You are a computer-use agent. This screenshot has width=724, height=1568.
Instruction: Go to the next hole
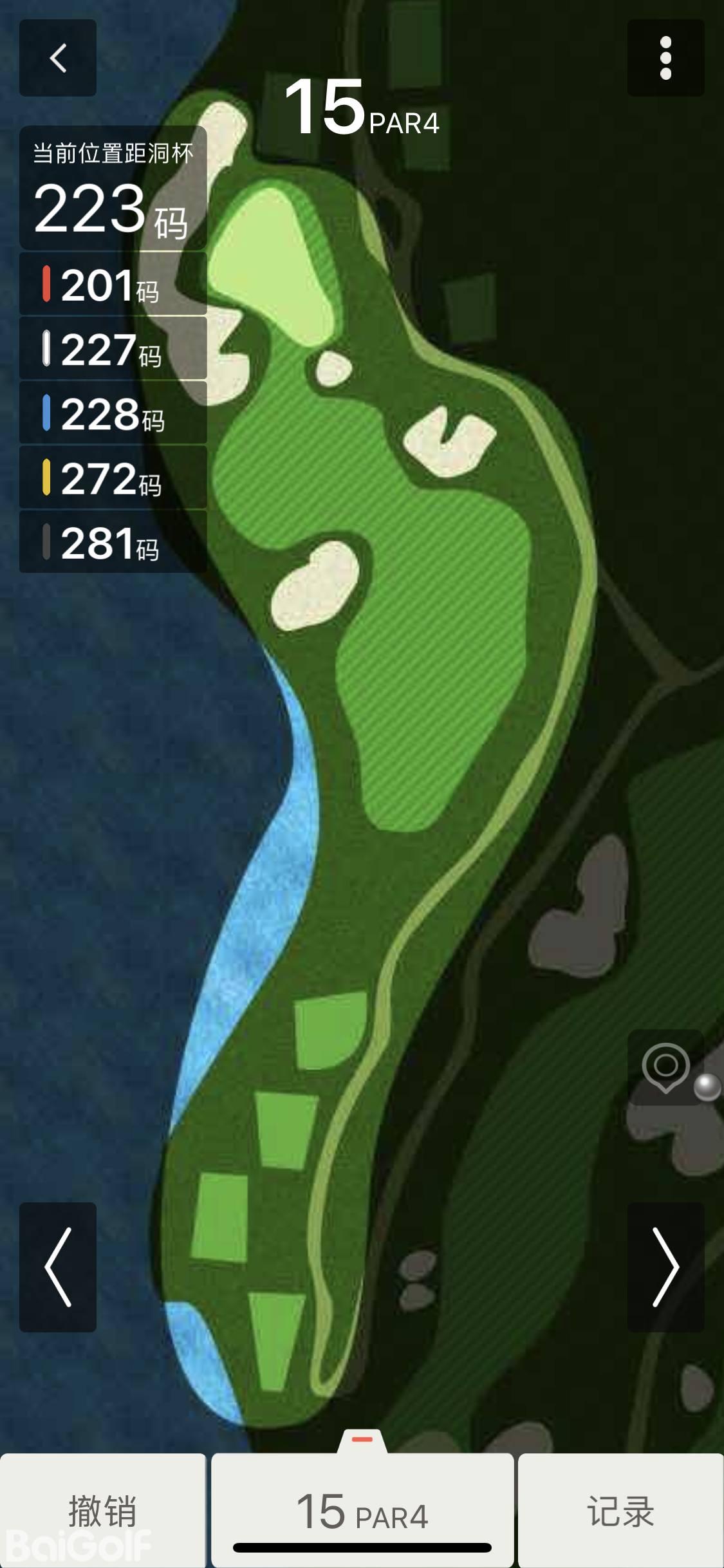[x=665, y=1267]
